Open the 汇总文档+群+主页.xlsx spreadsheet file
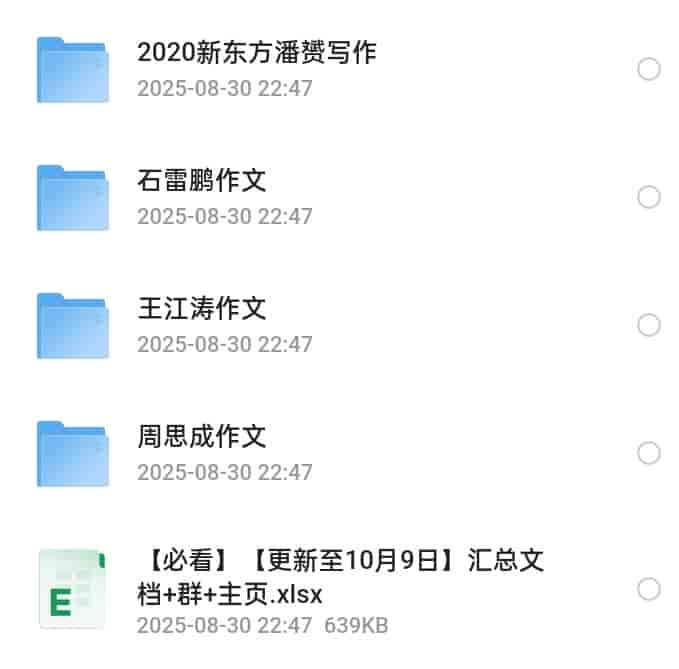 pyautogui.click(x=340, y=577)
